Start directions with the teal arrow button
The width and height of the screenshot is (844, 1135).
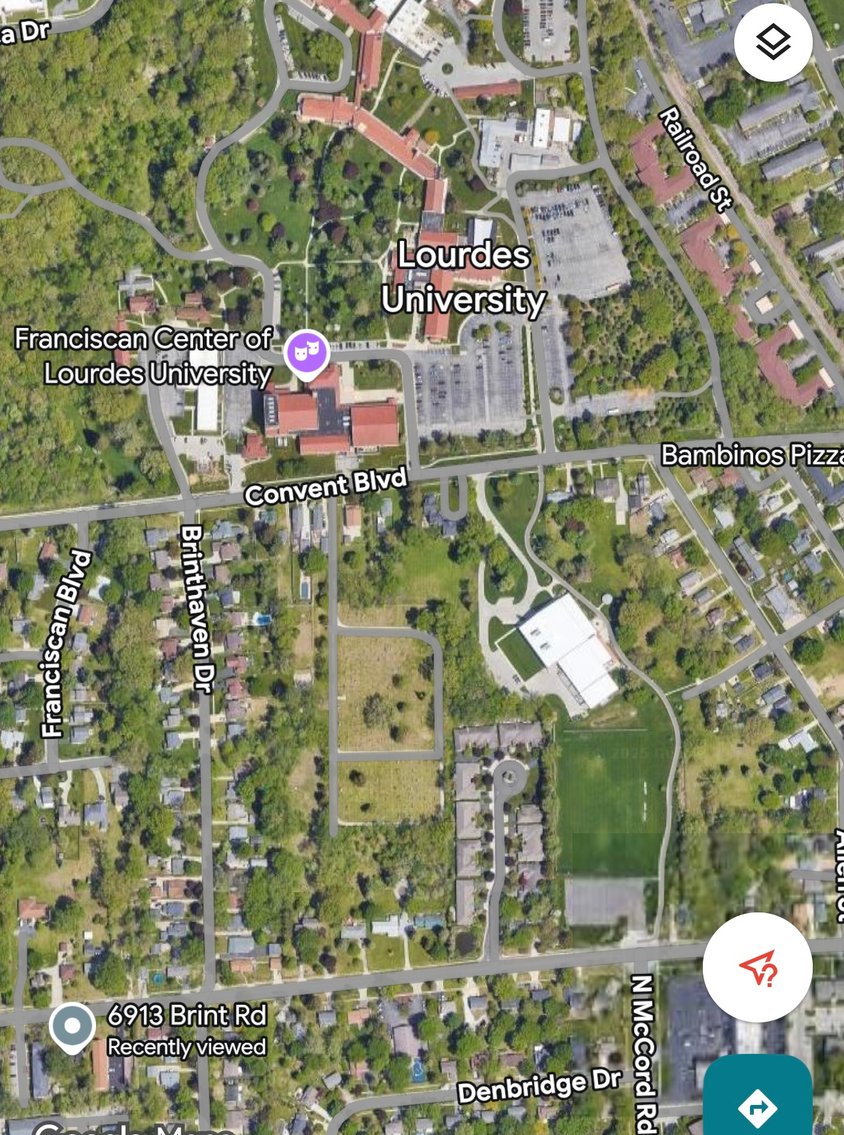coord(757,1105)
